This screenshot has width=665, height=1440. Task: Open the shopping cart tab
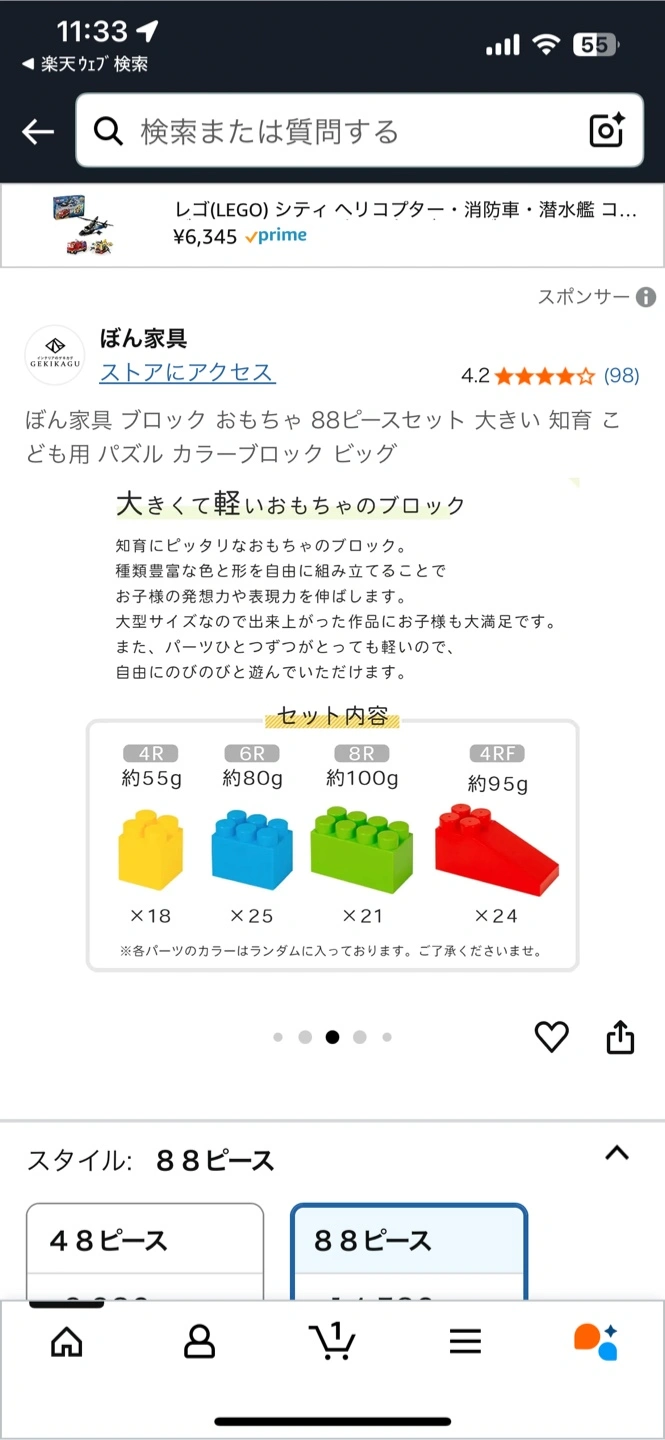(x=332, y=1341)
